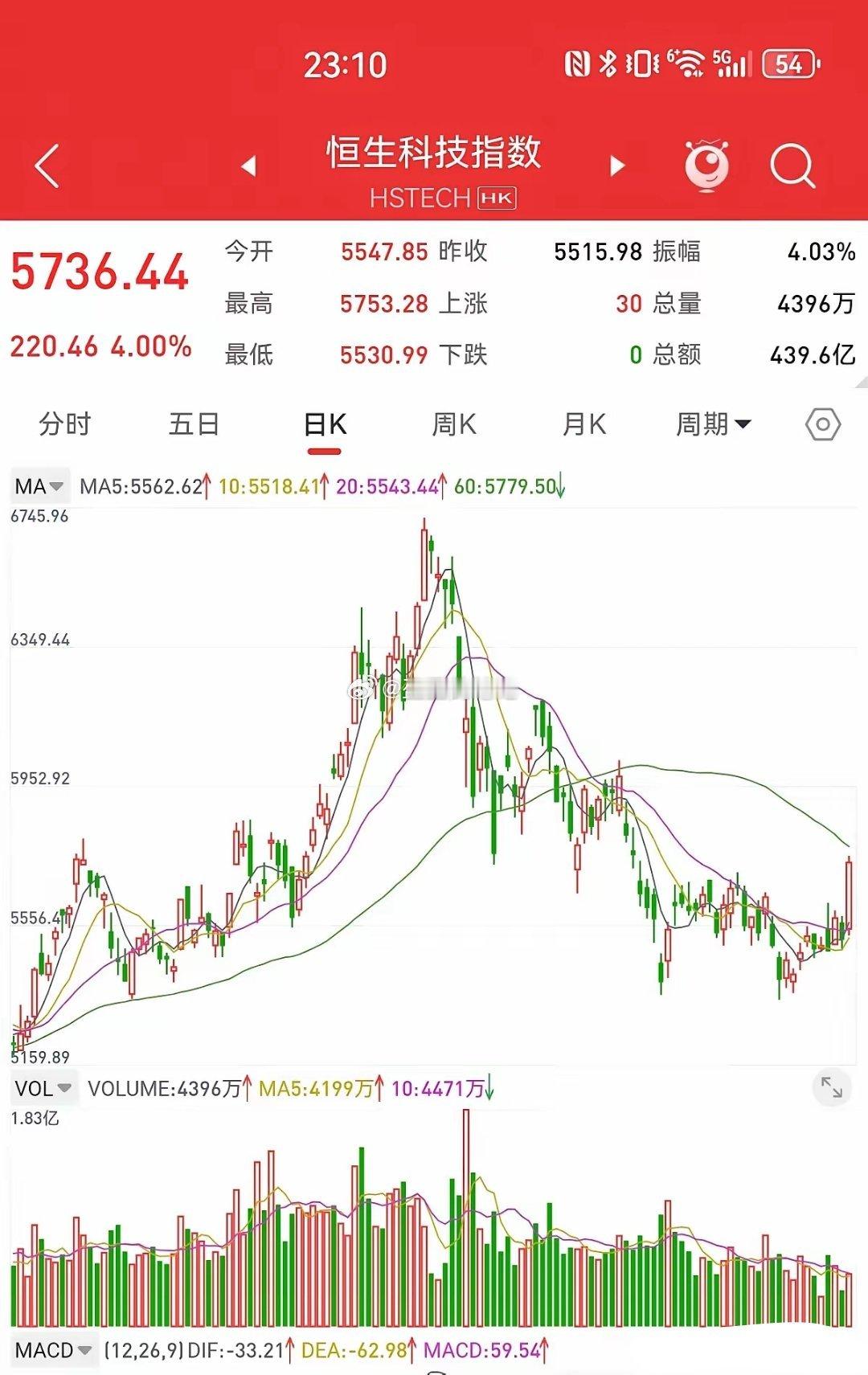Click the 上涨 count showing 30
The image size is (868, 1375).
tap(628, 304)
